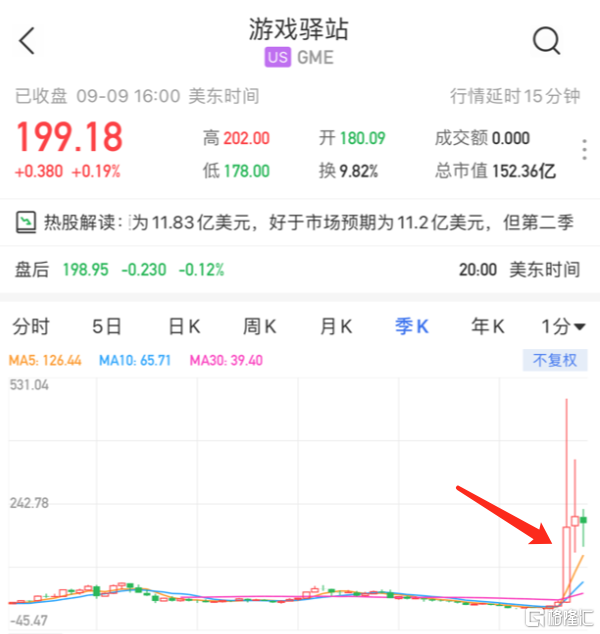The width and height of the screenshot is (600, 634).
Task: Select the 季K chart tab
Action: click(x=411, y=326)
